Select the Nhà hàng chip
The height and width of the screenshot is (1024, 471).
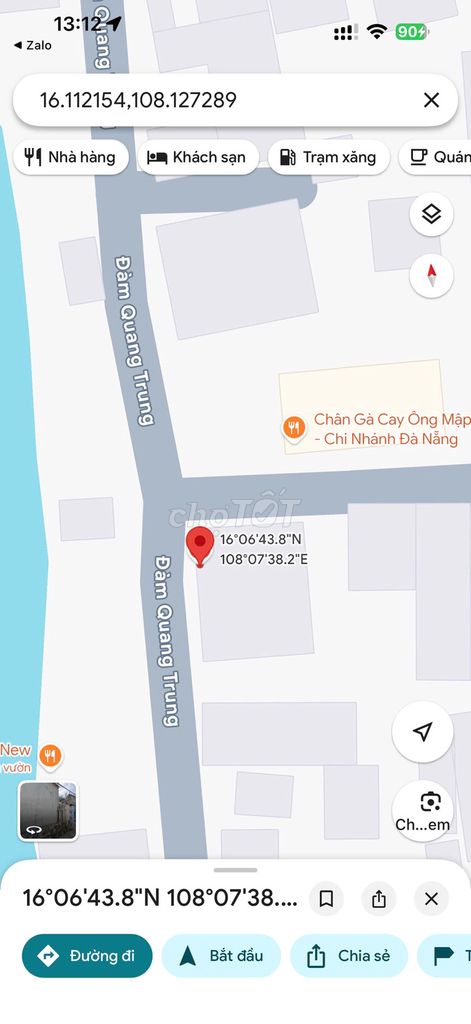coord(71,157)
